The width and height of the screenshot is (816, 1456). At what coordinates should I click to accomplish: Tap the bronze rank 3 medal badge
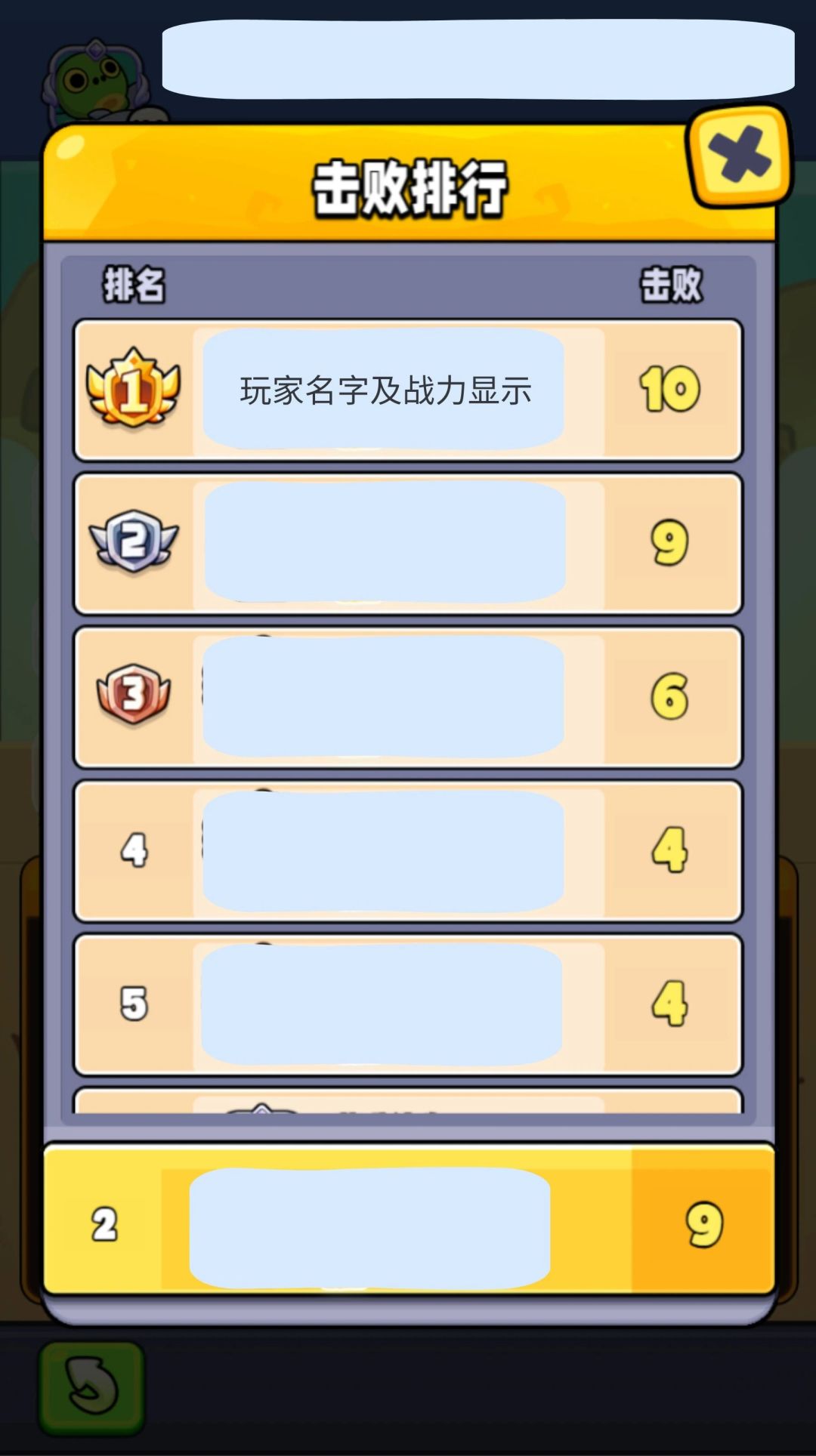click(133, 693)
